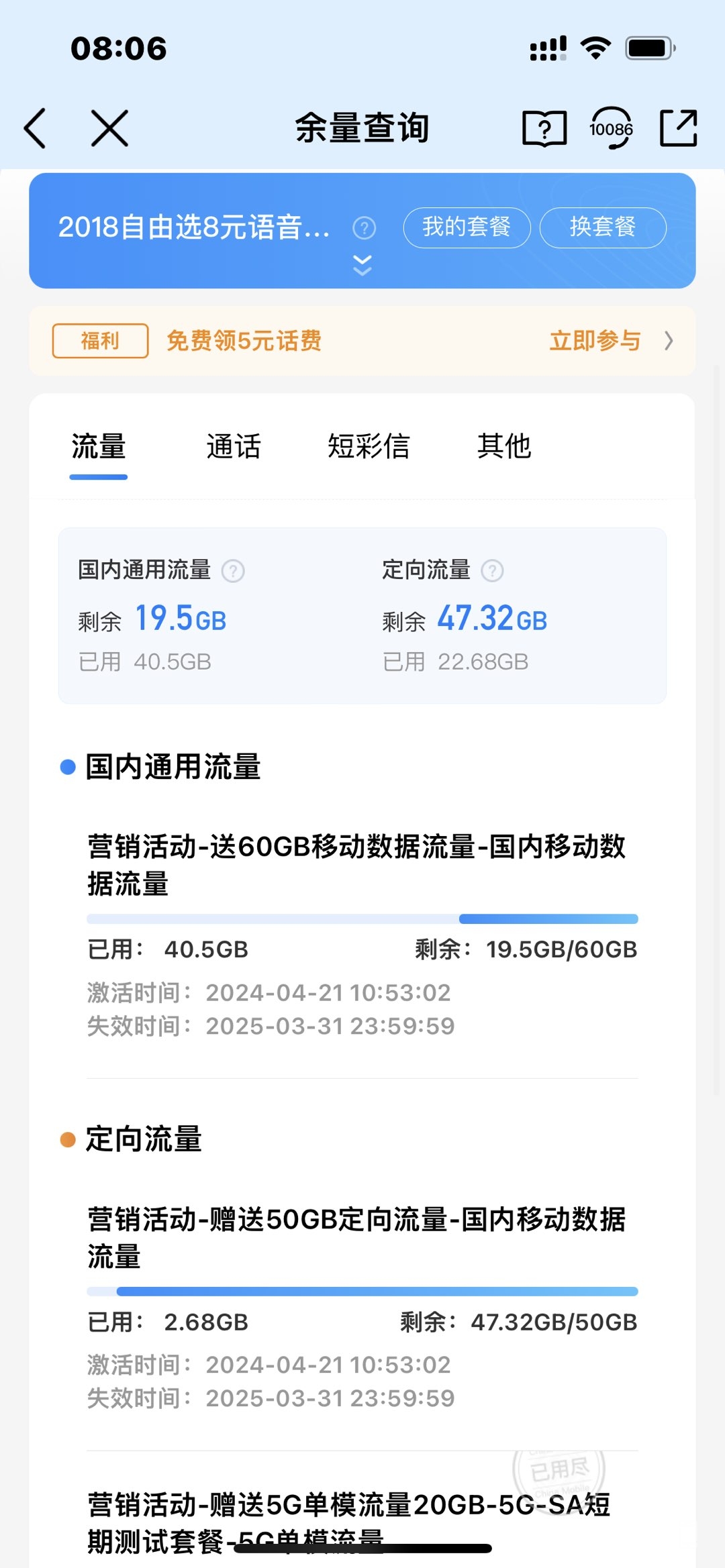Viewport: 725px width, 1568px height.
Task: Contact 10086 customer service
Action: [611, 128]
